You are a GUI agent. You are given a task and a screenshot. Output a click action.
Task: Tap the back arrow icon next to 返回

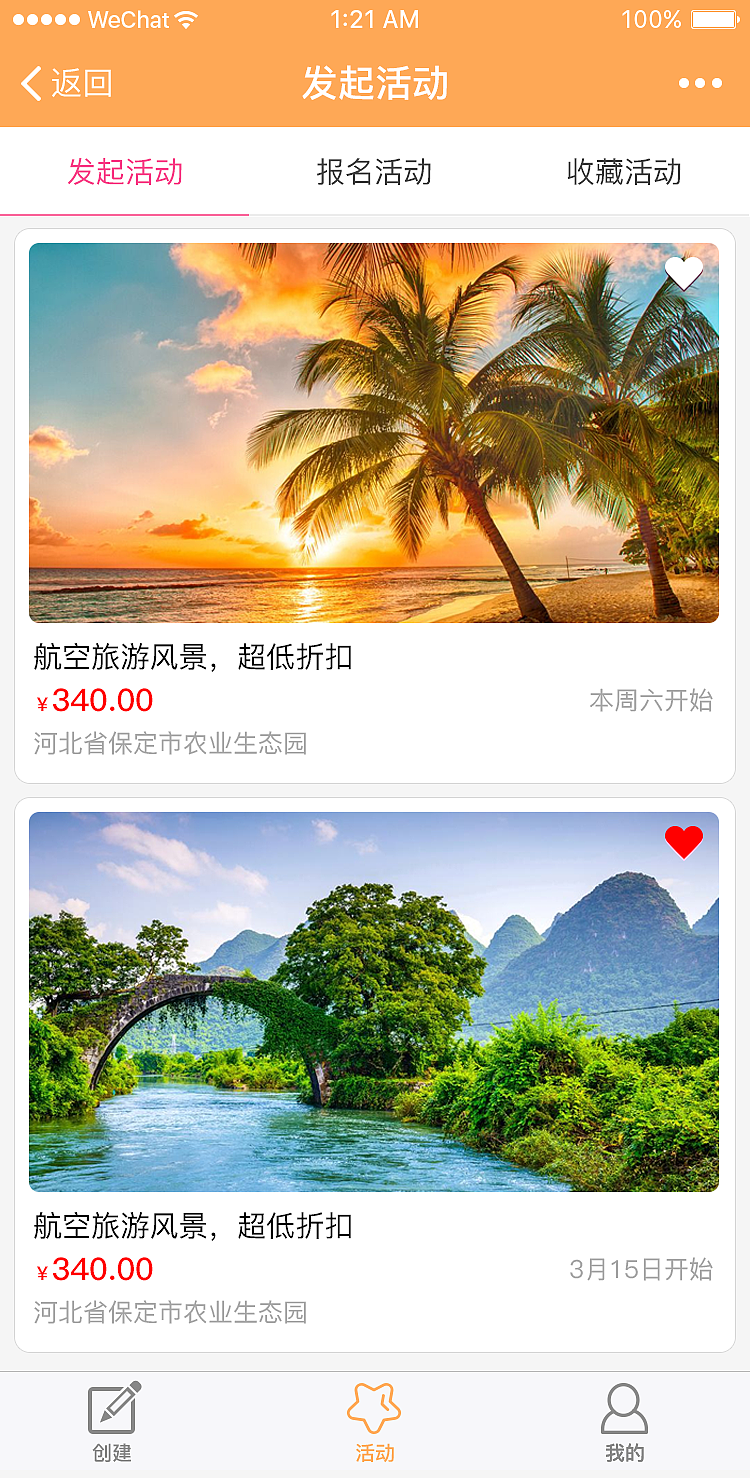[x=28, y=84]
